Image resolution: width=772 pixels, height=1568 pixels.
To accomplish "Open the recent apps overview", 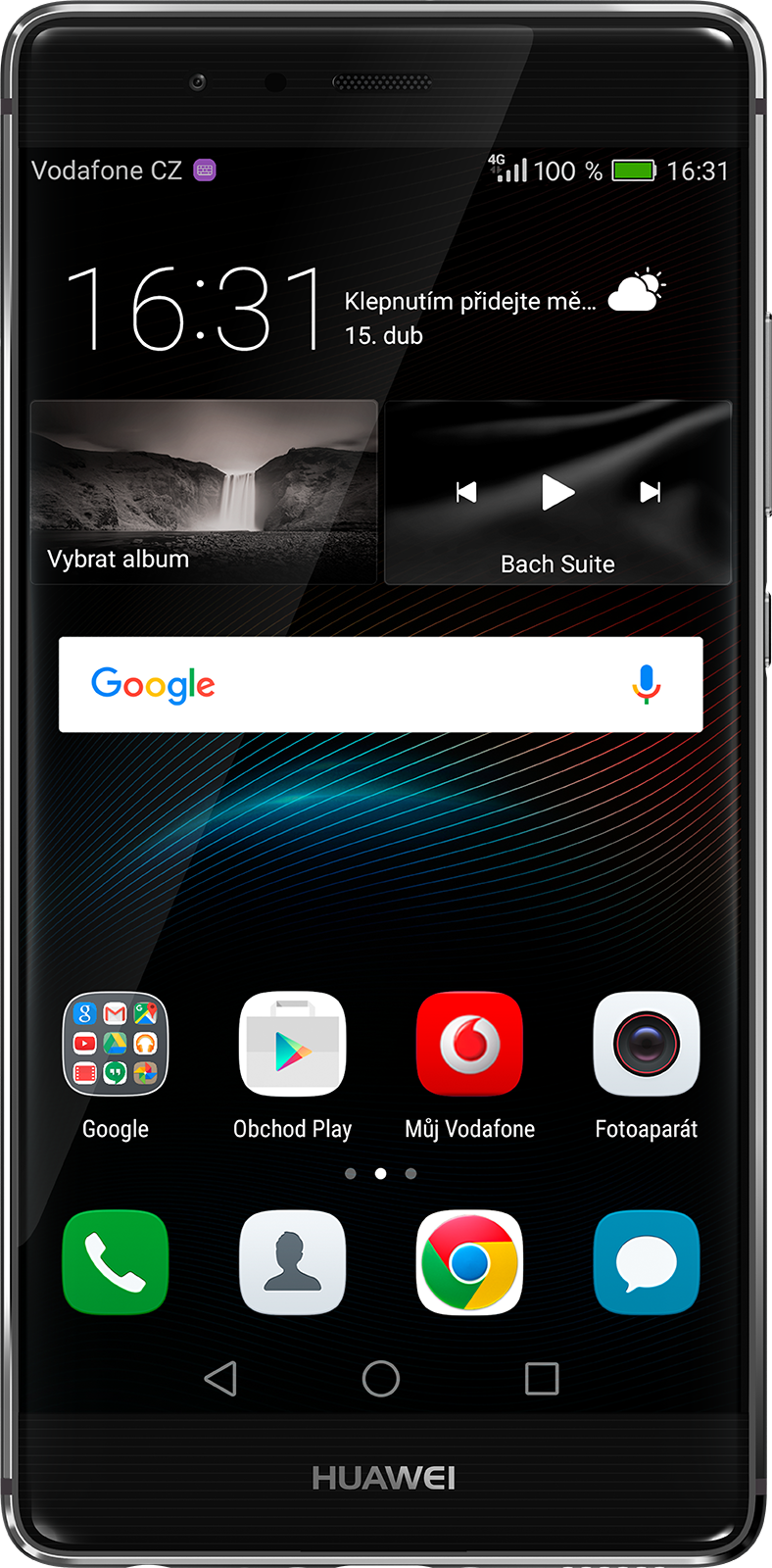I will click(x=542, y=1379).
